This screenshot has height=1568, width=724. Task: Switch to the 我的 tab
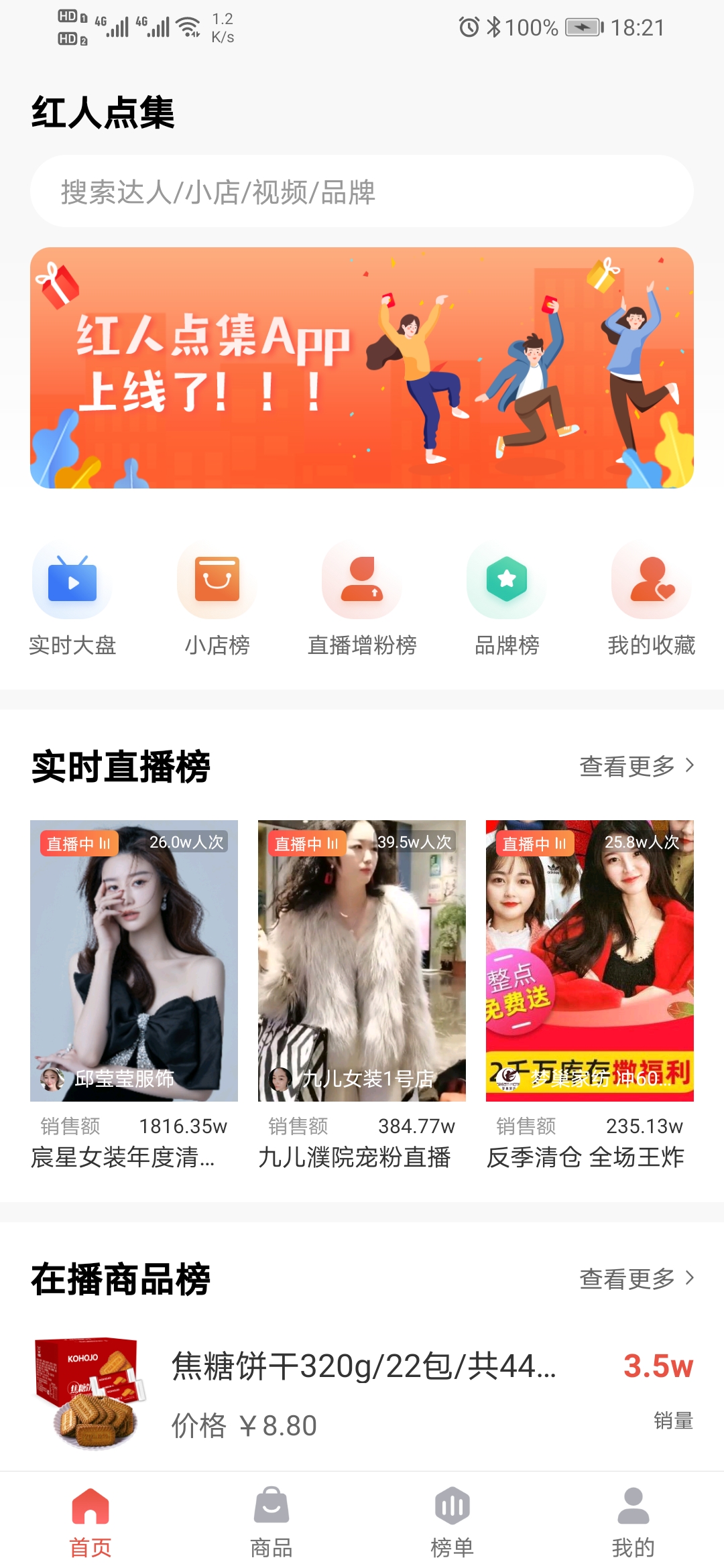click(x=633, y=1520)
